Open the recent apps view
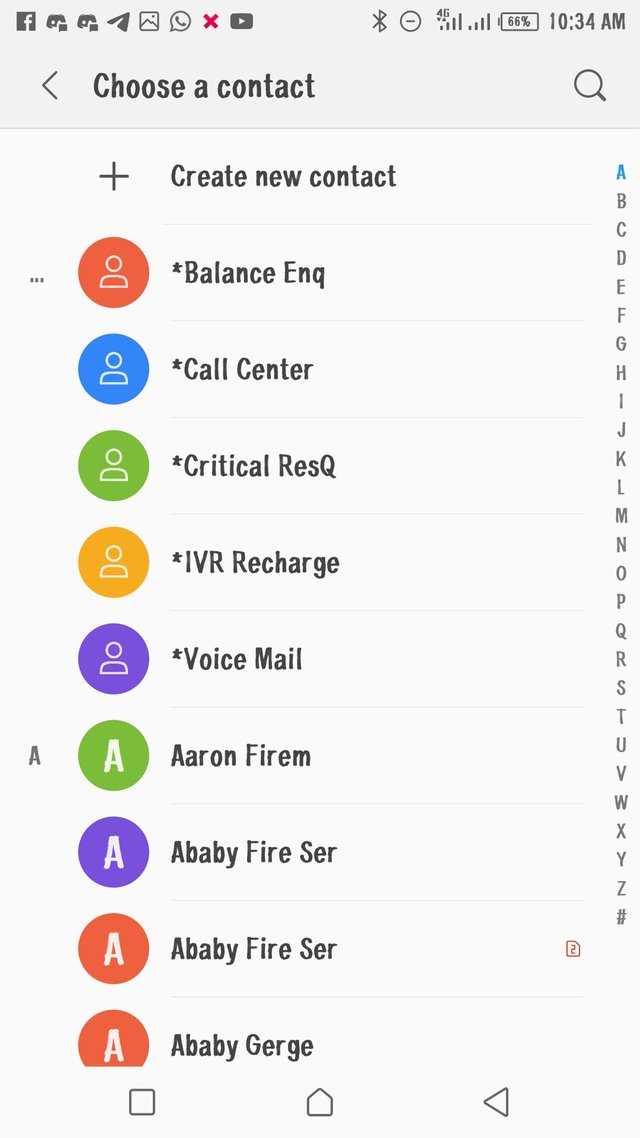 (142, 1102)
